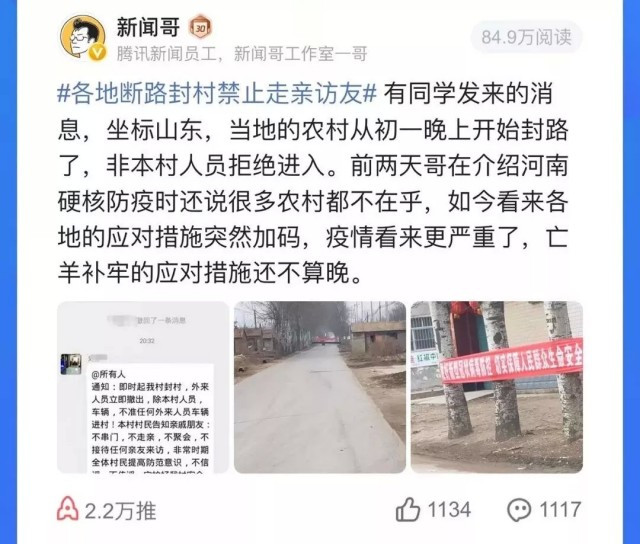View the blocked village road photo

point(319,387)
